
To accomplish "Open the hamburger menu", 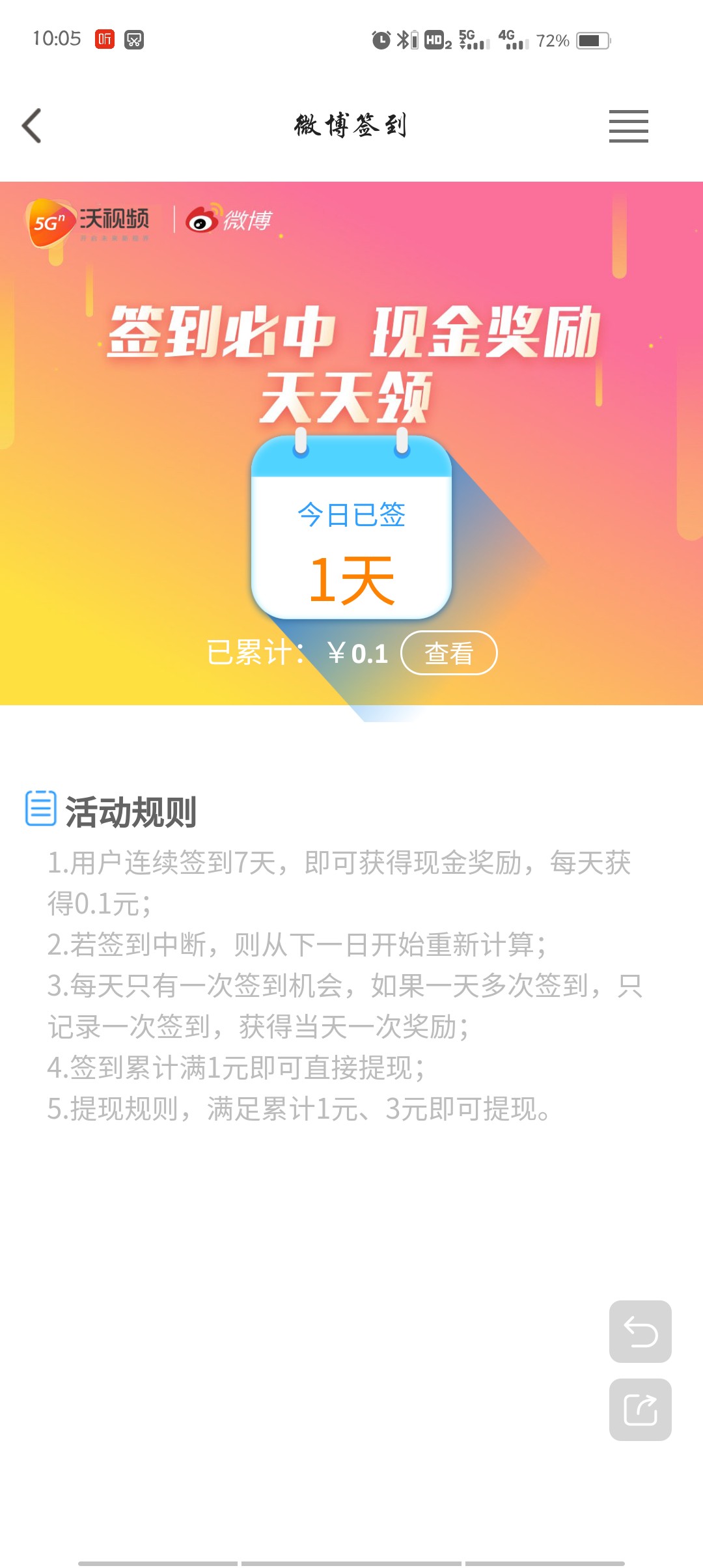I will [x=628, y=126].
